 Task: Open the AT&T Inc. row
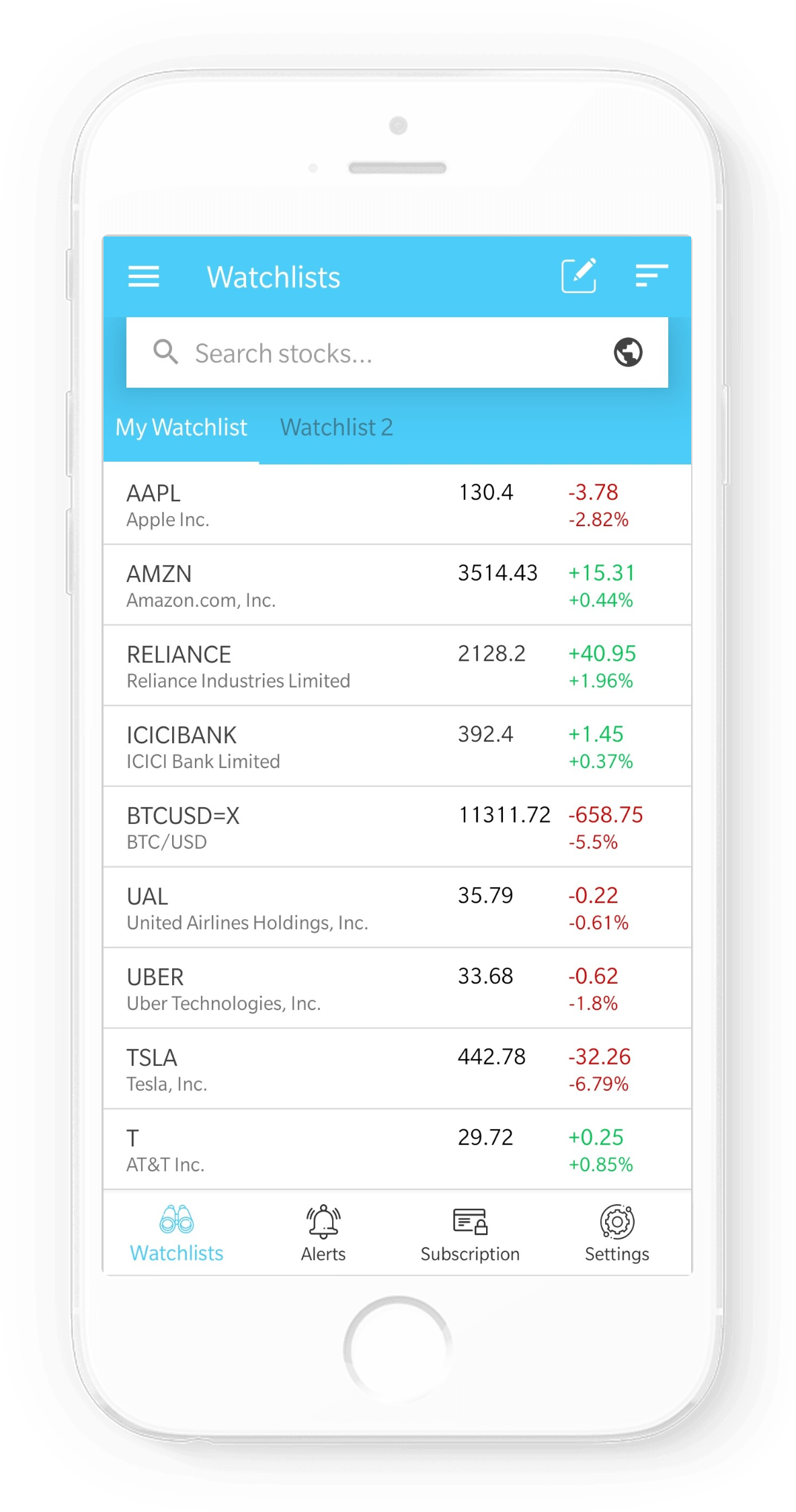pyautogui.click(x=397, y=1150)
